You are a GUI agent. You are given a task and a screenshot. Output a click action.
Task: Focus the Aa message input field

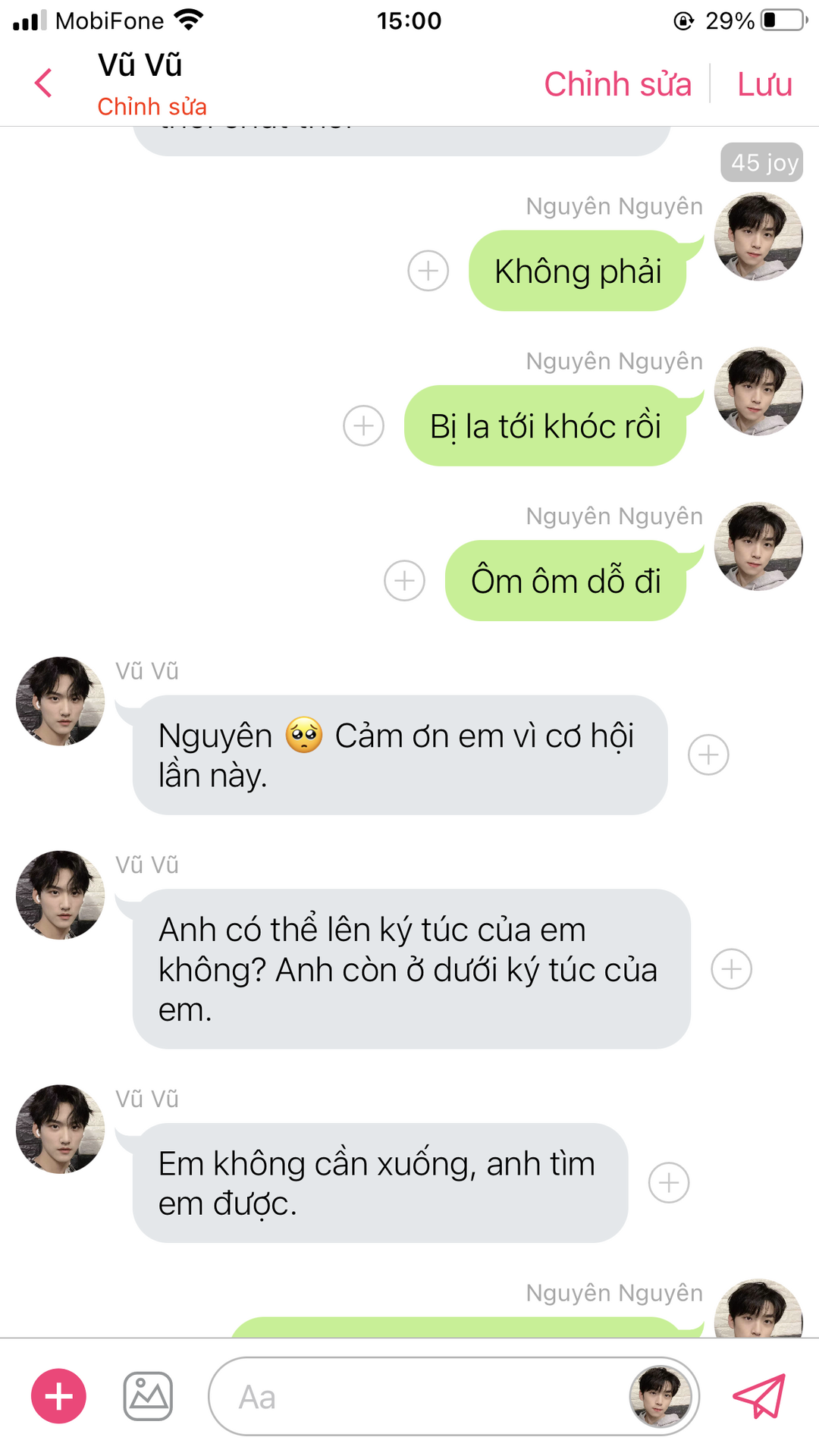(x=417, y=1396)
